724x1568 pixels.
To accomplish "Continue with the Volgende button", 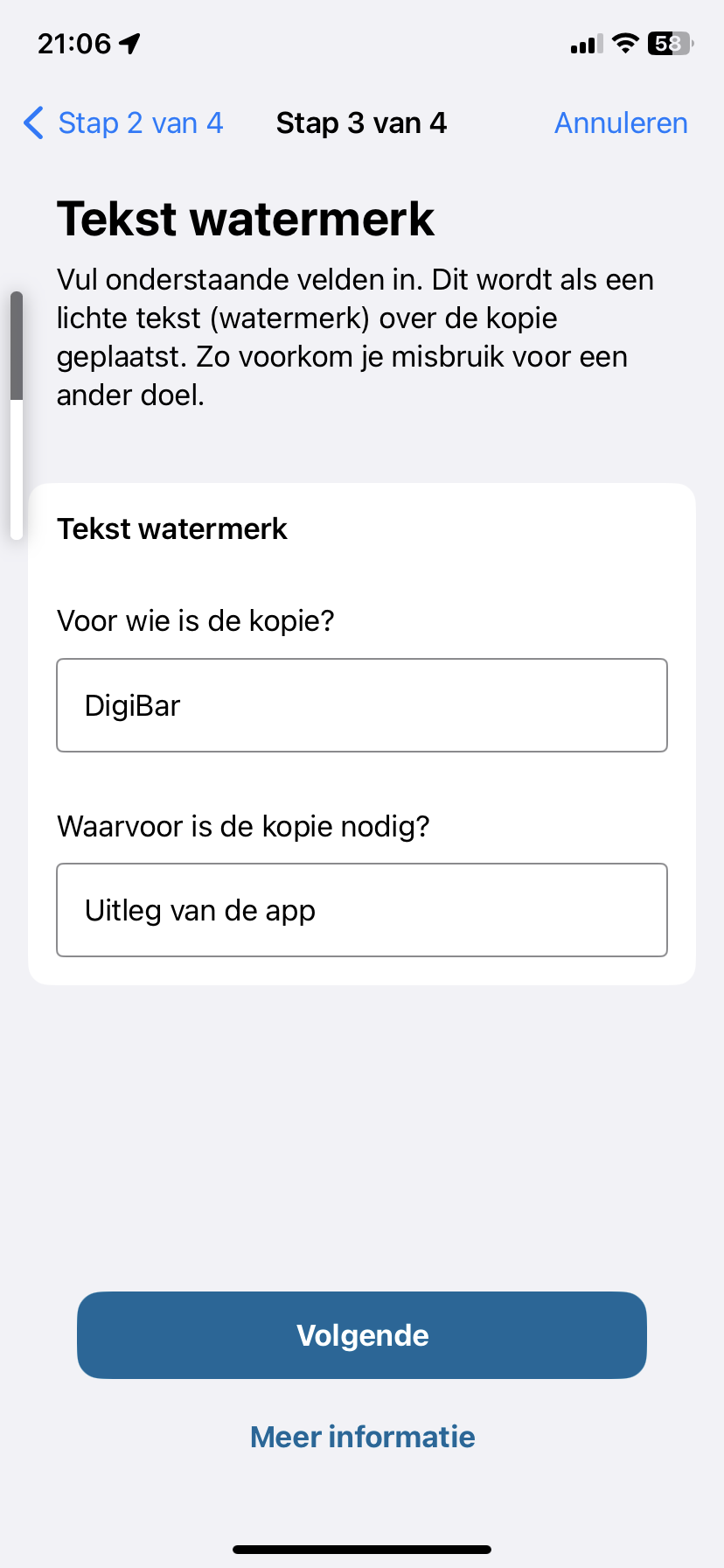I will coord(362,1335).
